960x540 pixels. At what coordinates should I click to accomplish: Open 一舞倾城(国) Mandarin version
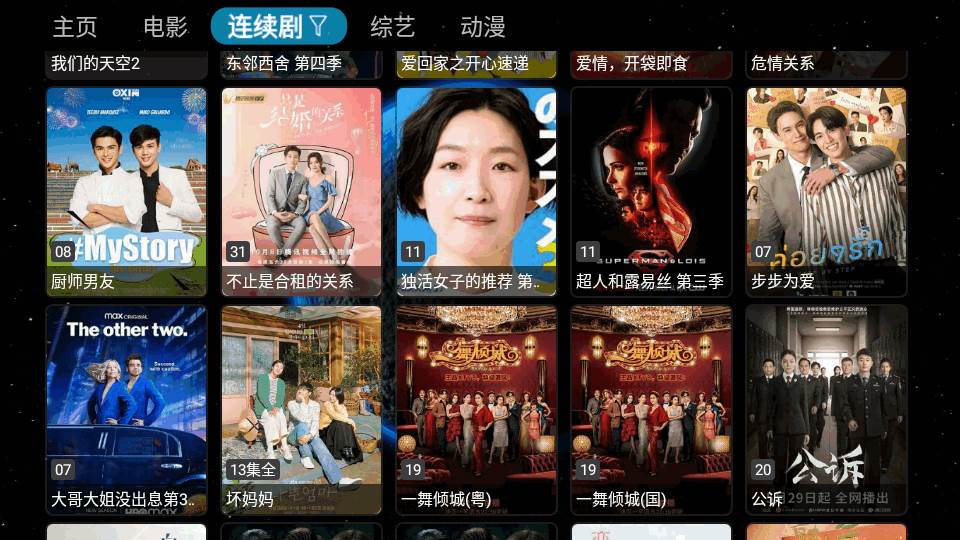(651, 409)
